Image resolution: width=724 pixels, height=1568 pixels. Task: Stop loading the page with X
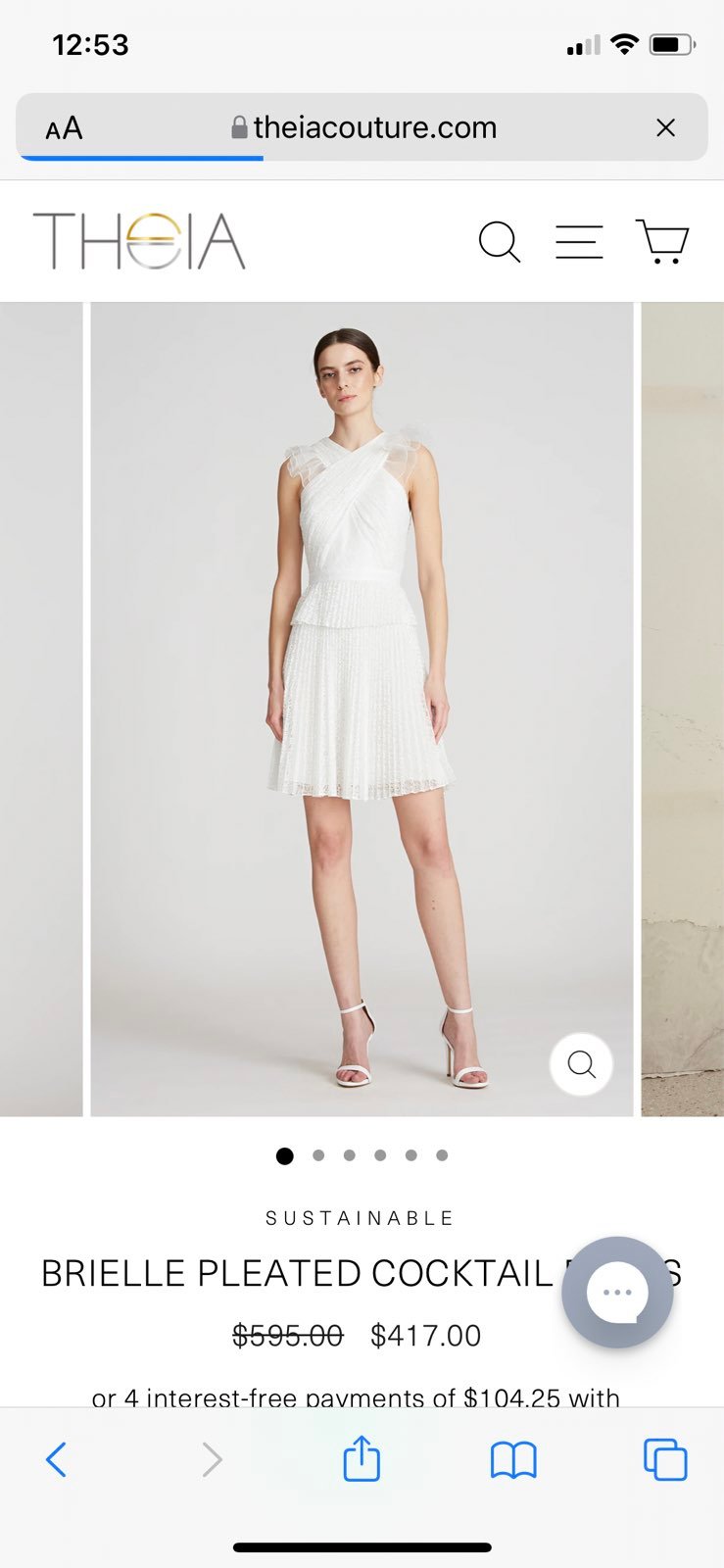point(666,127)
